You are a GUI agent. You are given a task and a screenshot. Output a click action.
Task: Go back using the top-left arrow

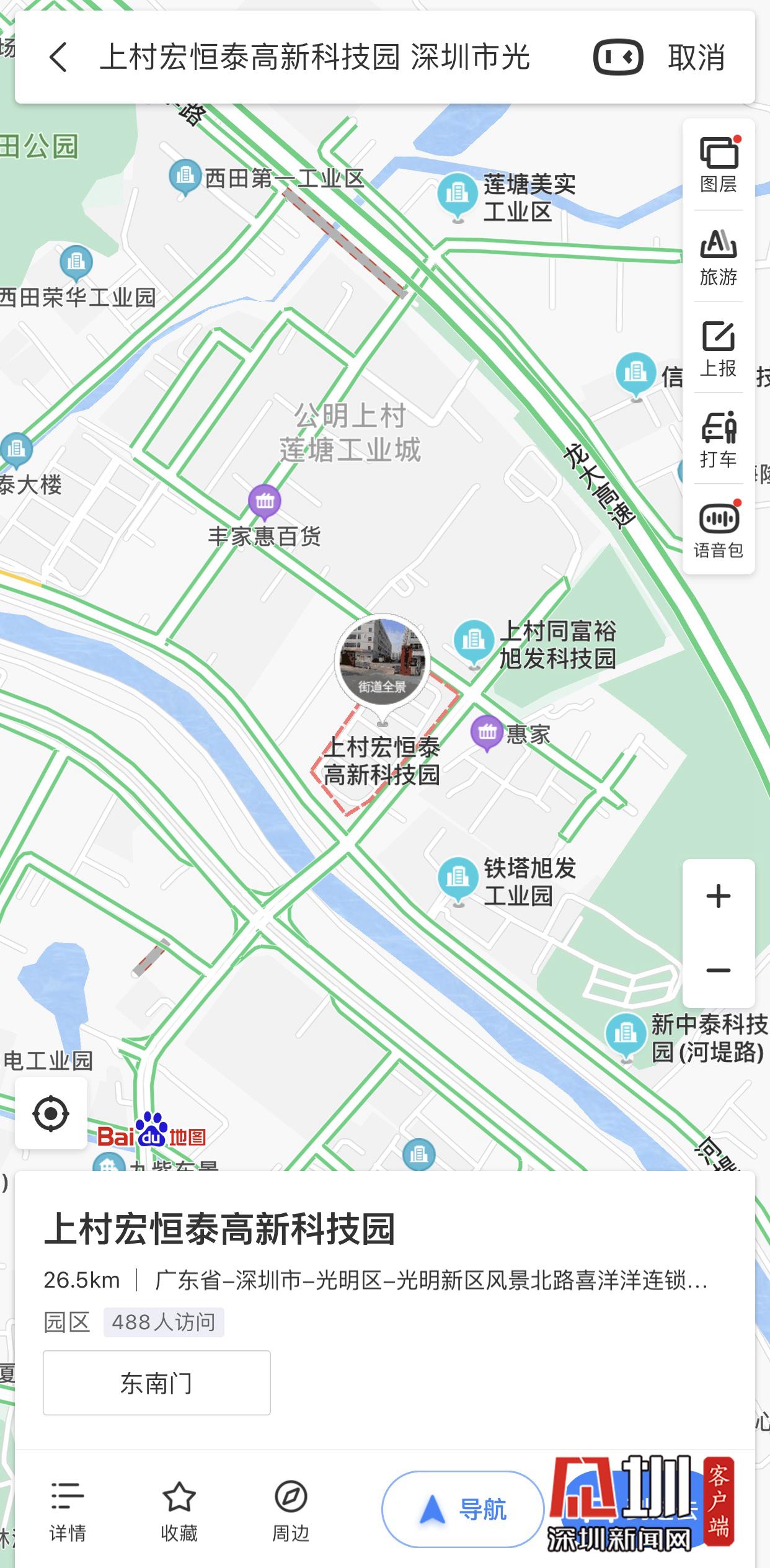click(x=58, y=58)
